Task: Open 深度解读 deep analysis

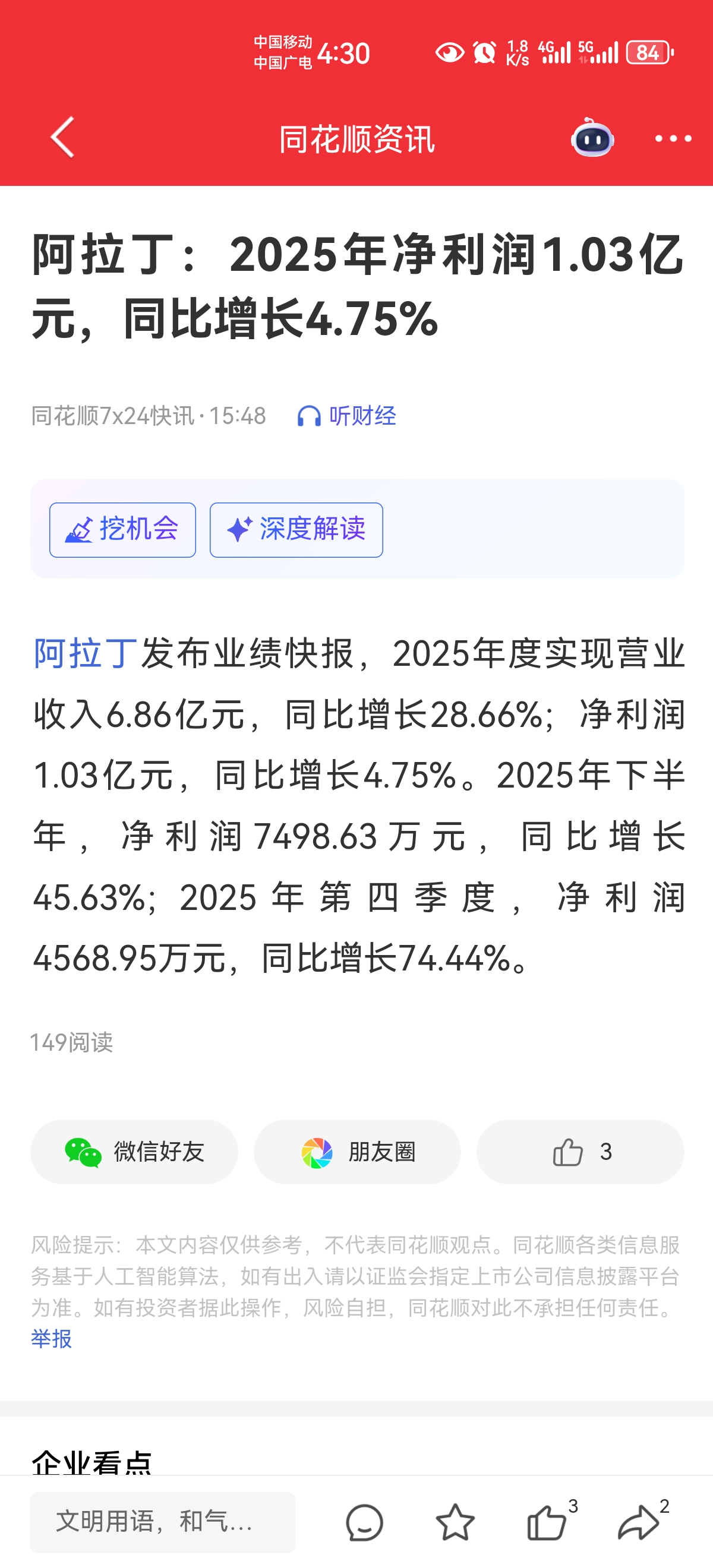Action: click(296, 530)
